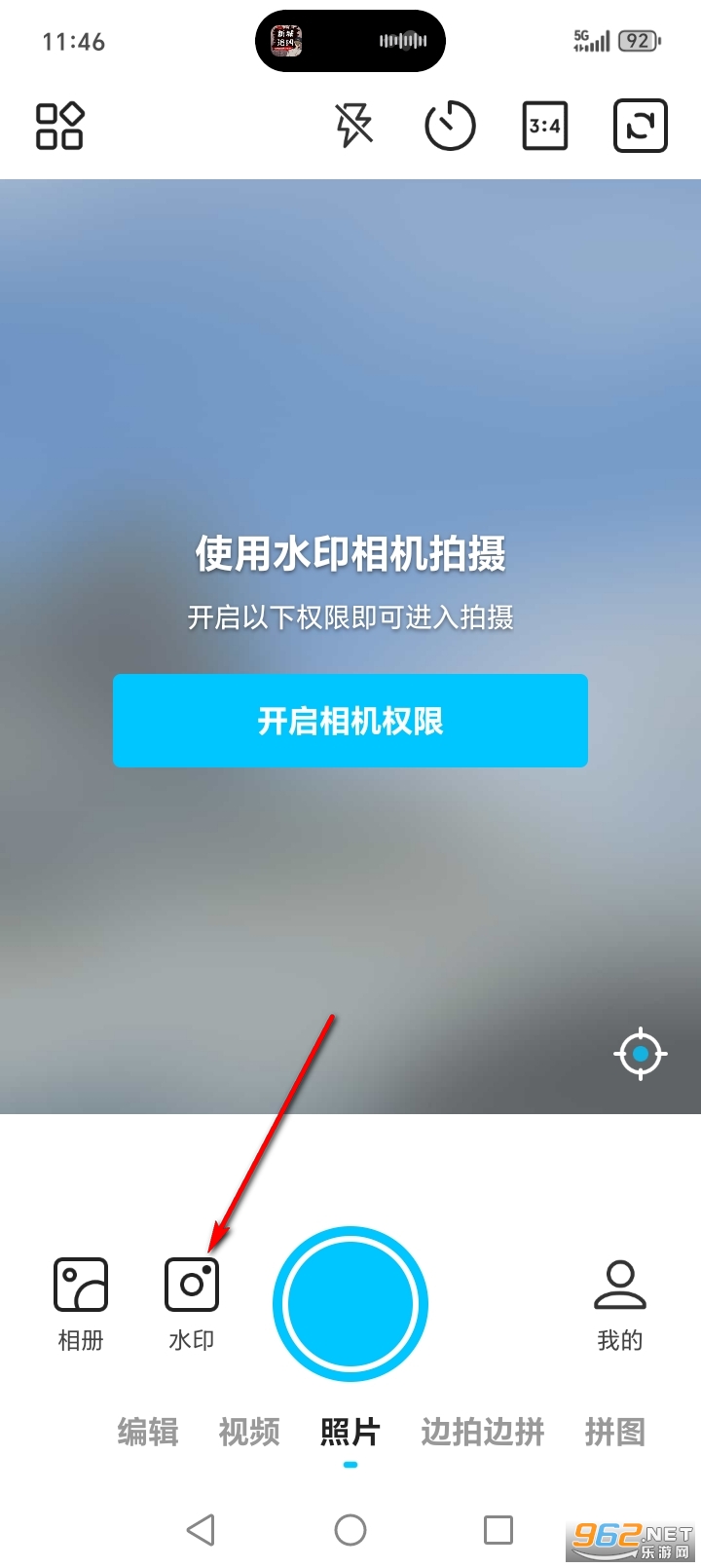Open the timer setting
Screen dimensions: 701x1568
point(450,126)
